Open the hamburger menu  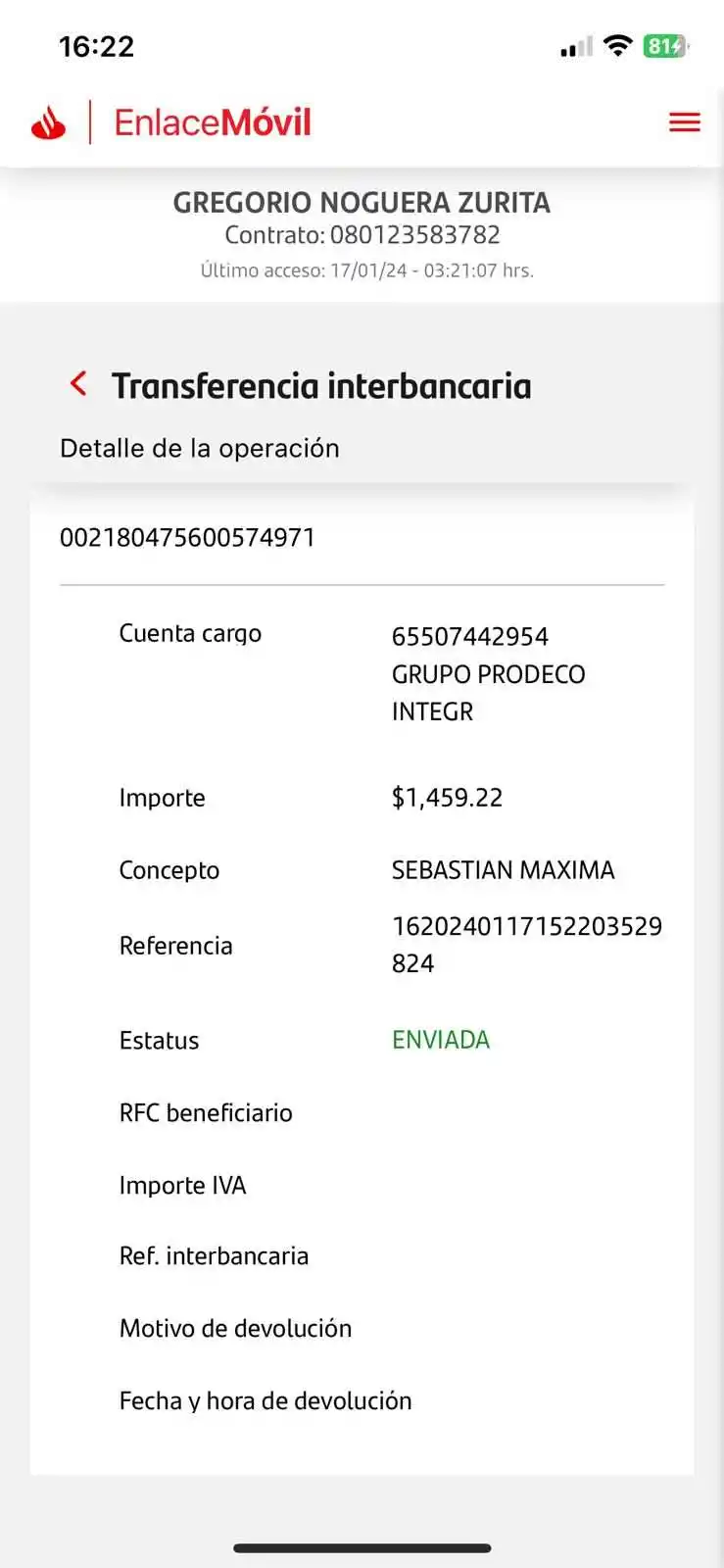click(x=684, y=122)
